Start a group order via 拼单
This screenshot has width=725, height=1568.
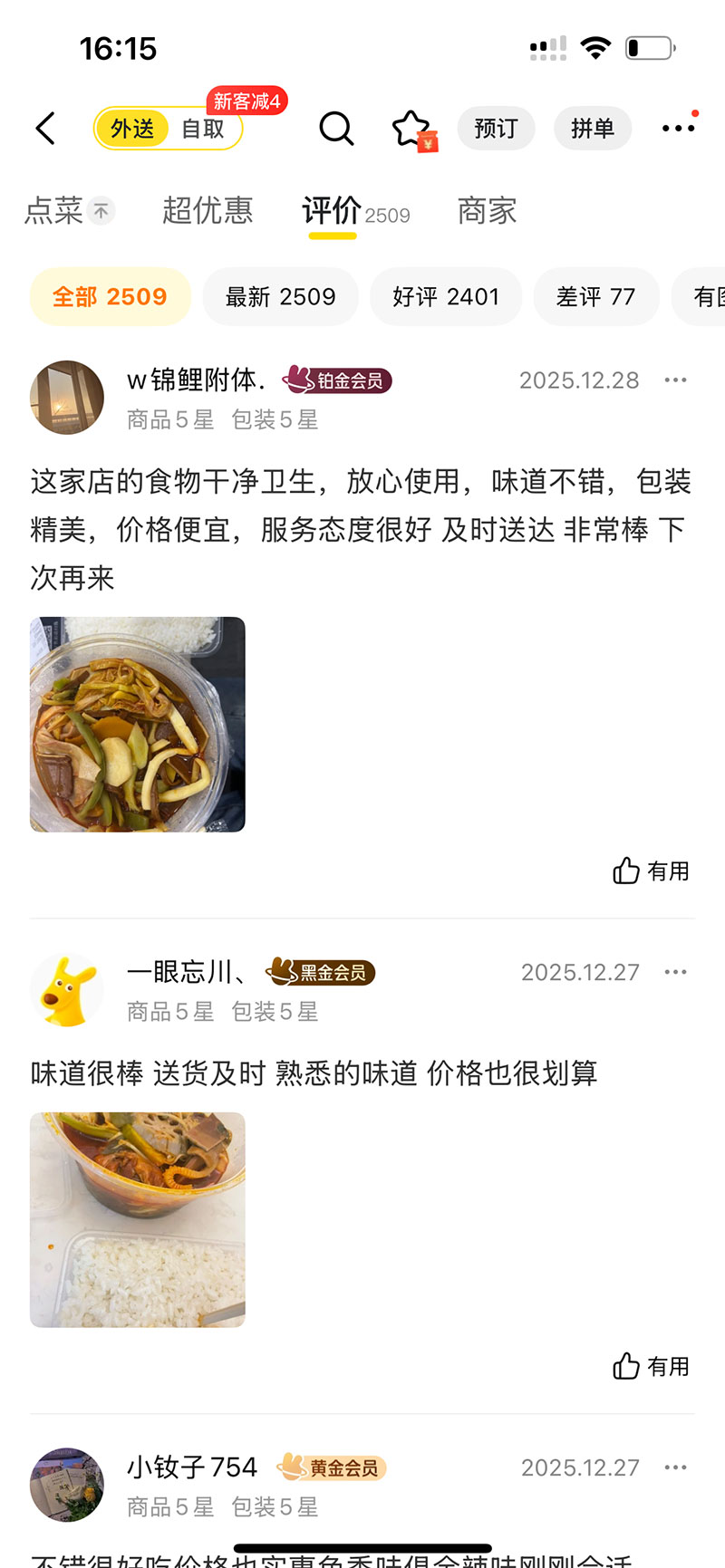coord(593,128)
